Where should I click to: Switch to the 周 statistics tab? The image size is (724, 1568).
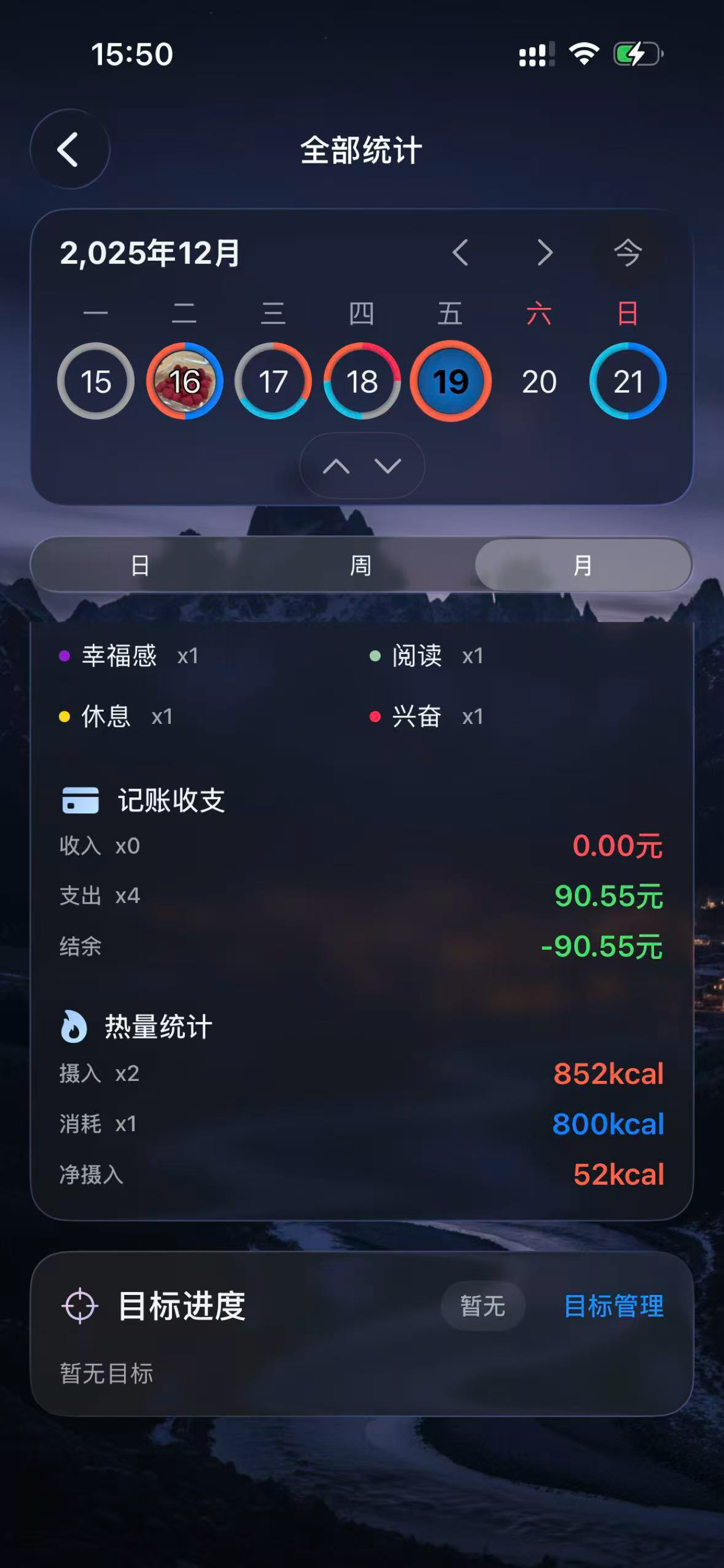tap(361, 565)
